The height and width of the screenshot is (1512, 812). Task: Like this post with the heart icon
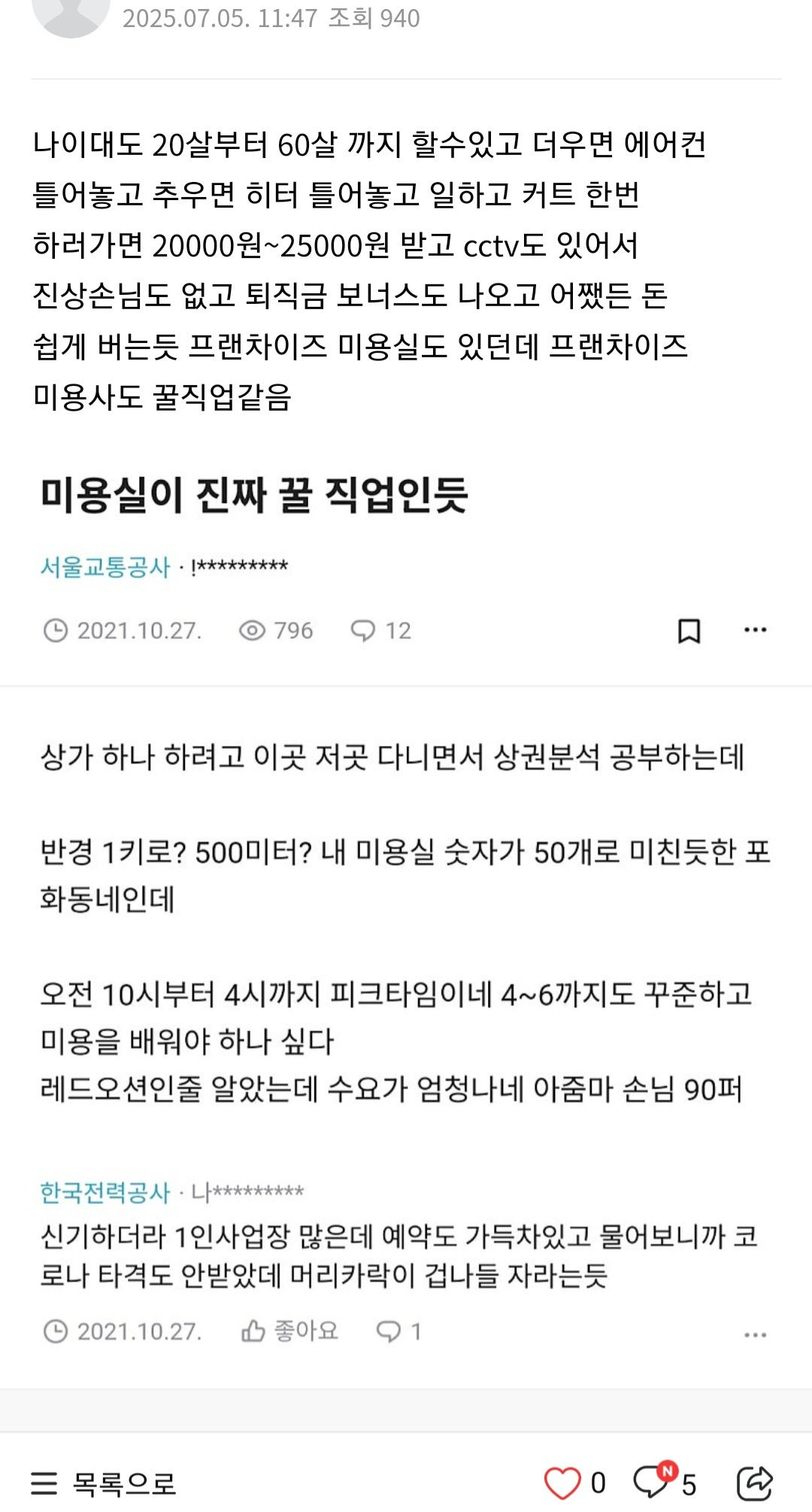click(562, 1483)
